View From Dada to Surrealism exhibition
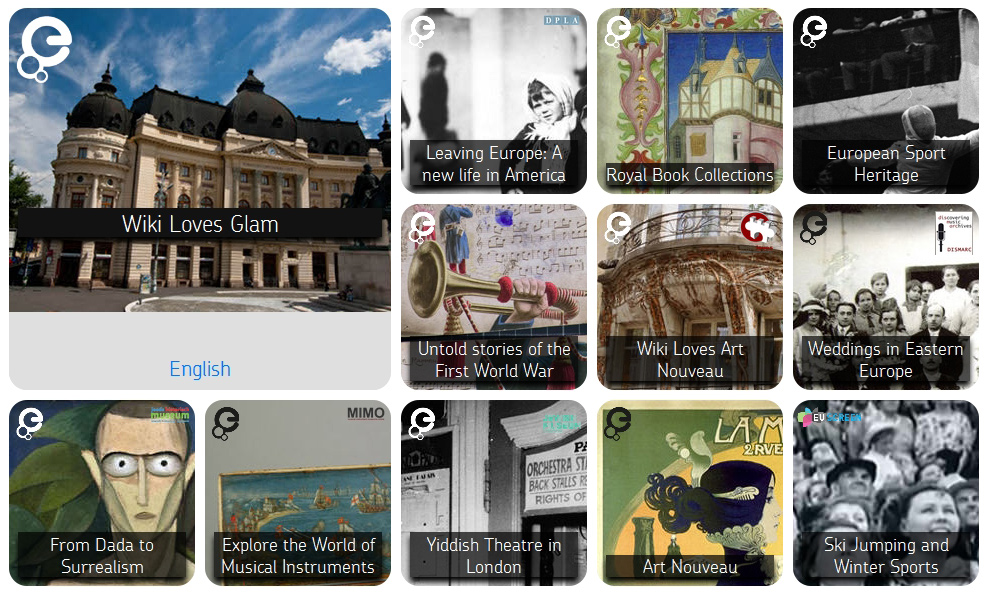Screen dimensions: 984x594 [102, 556]
